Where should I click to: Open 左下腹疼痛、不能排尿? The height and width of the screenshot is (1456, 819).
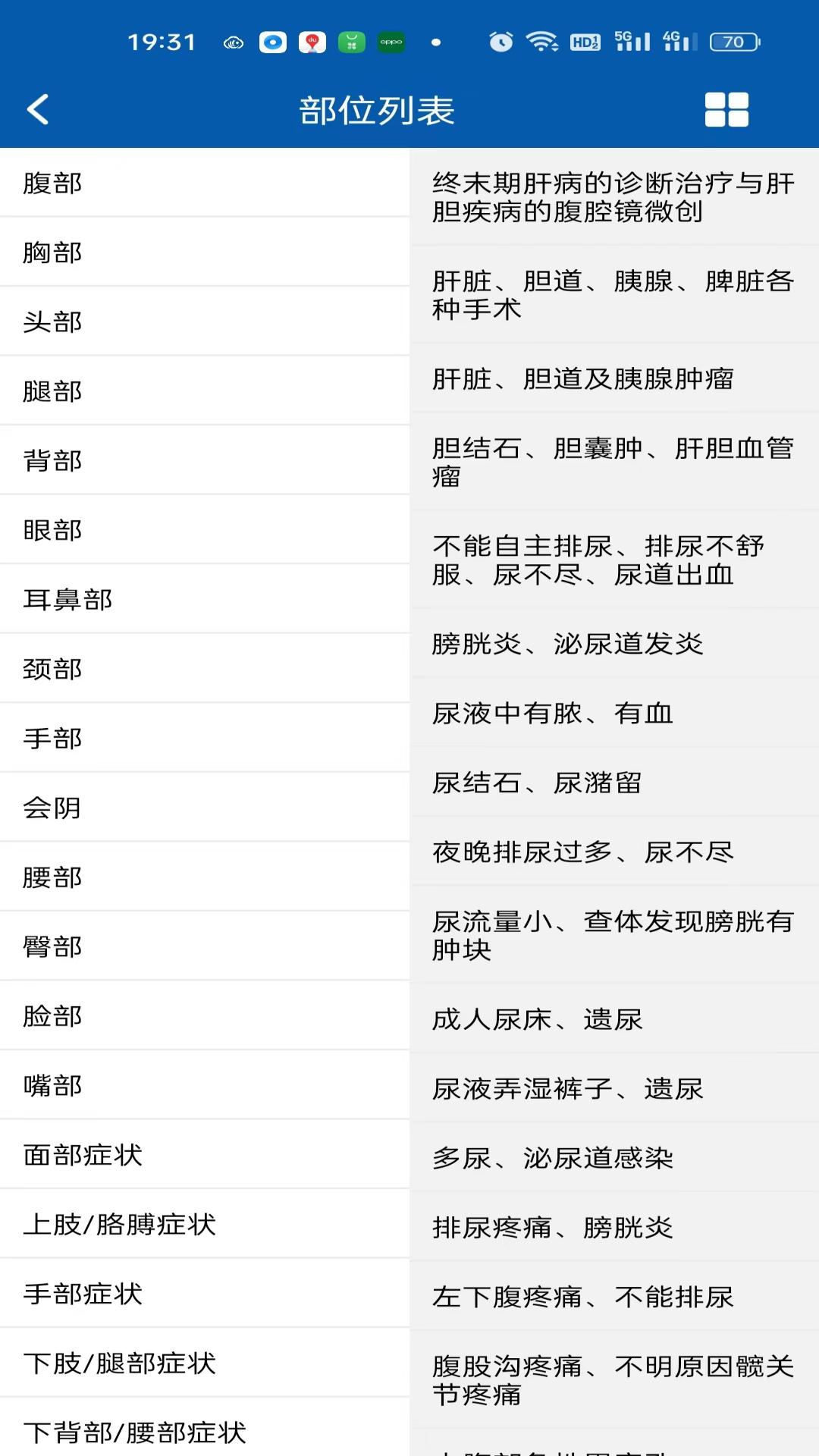click(x=614, y=1297)
